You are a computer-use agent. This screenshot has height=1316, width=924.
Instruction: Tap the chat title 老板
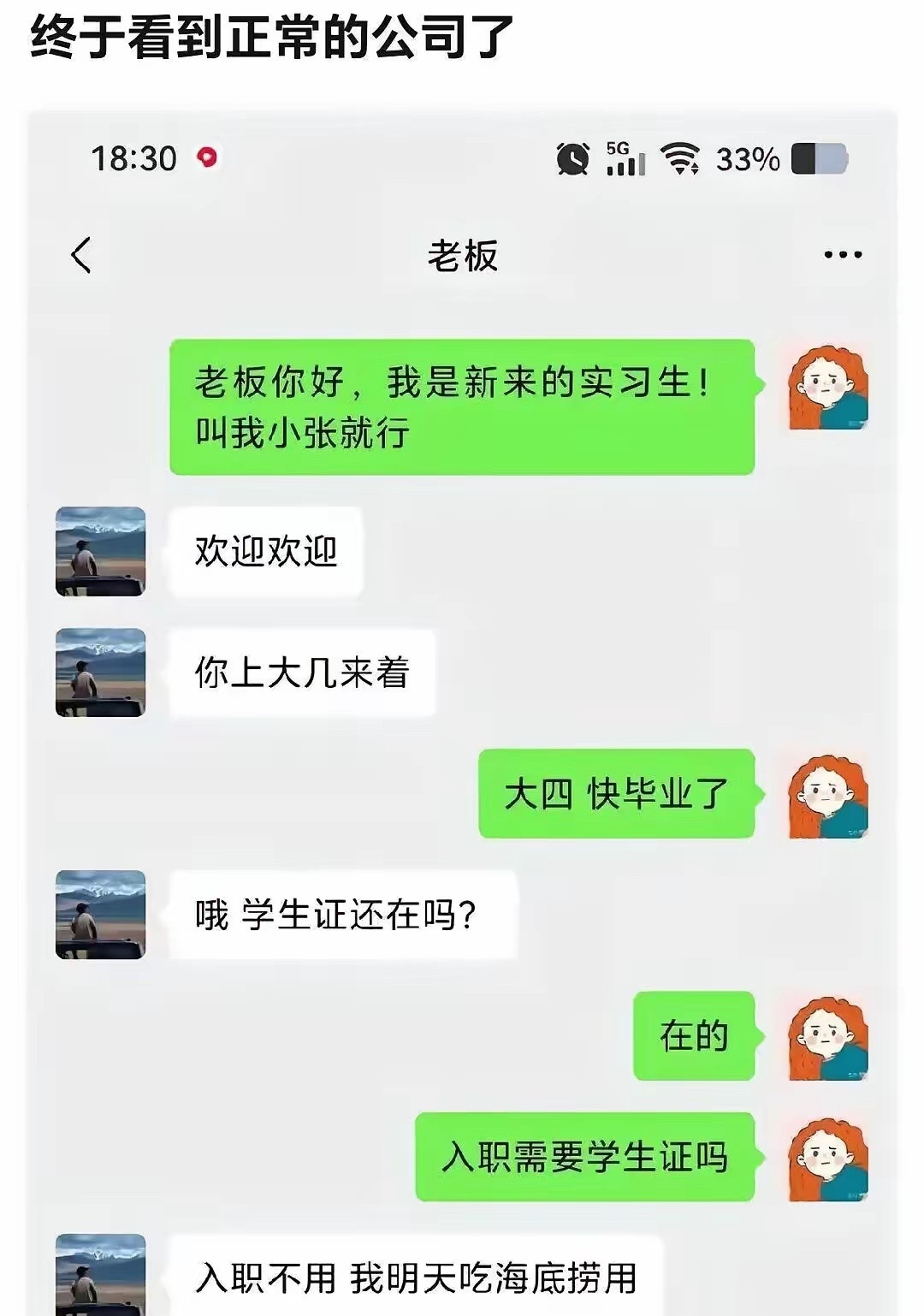(x=462, y=254)
